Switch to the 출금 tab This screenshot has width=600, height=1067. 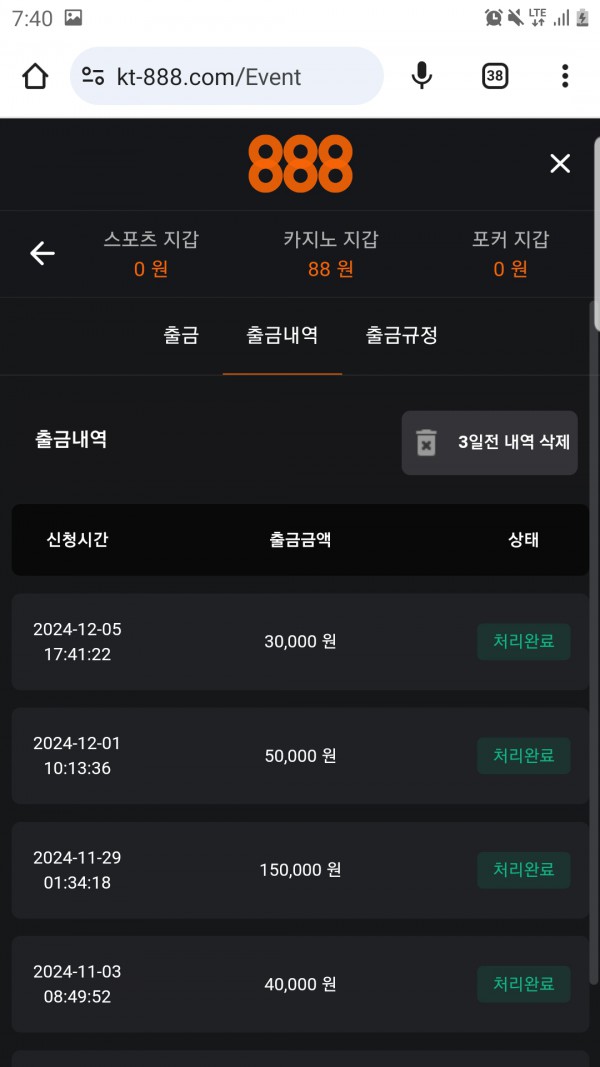181,335
